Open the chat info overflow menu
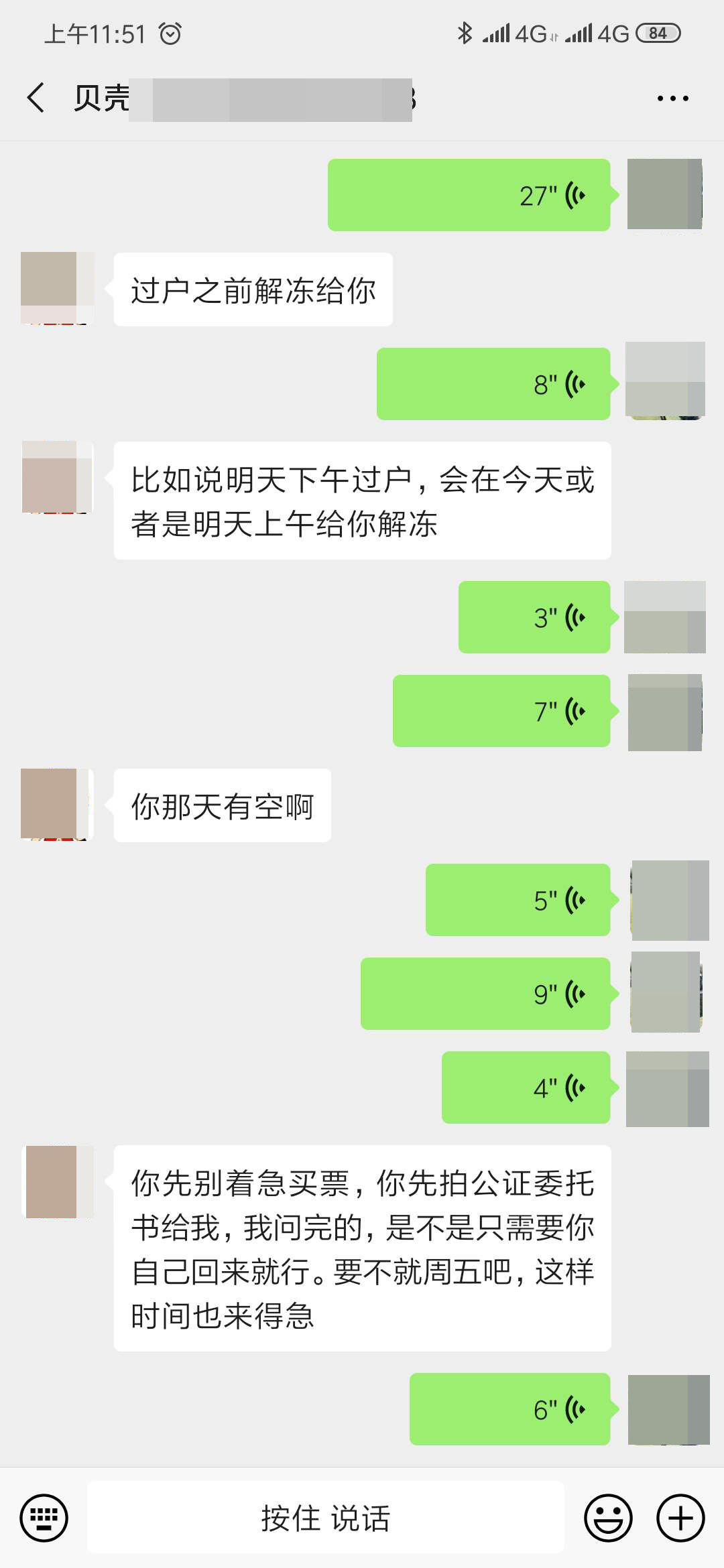This screenshot has width=724, height=1568. pyautogui.click(x=672, y=99)
